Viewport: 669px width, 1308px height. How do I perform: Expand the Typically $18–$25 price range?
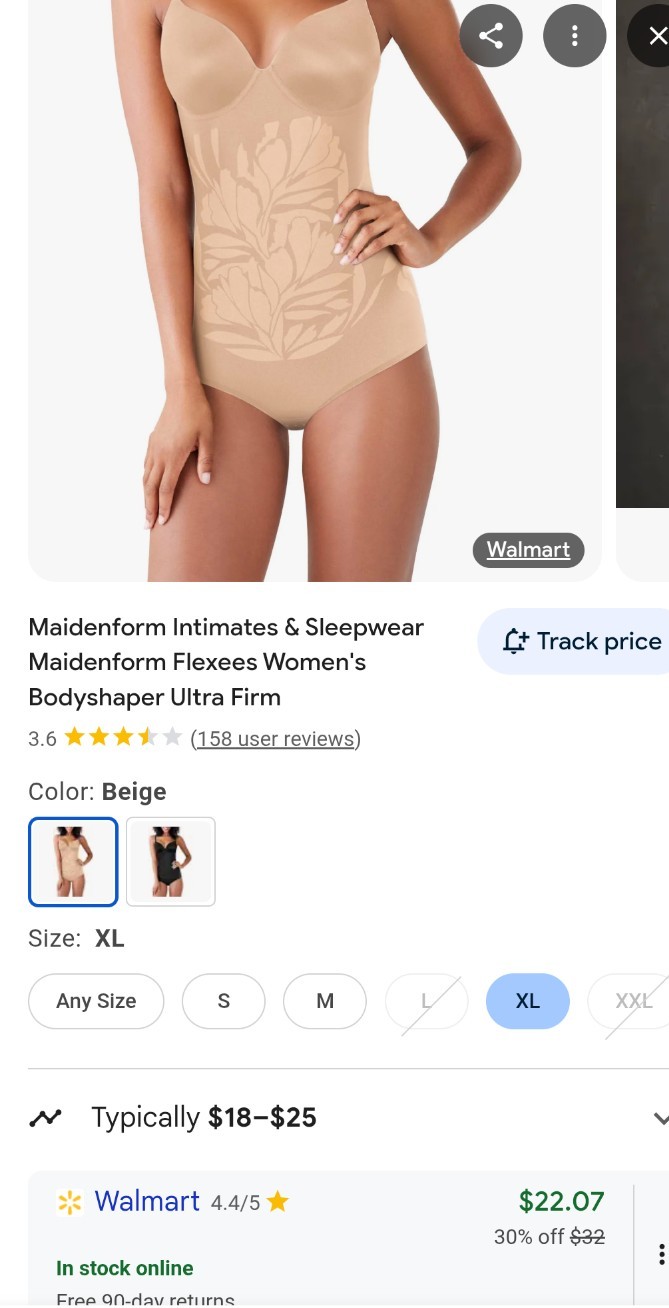[348, 1118]
